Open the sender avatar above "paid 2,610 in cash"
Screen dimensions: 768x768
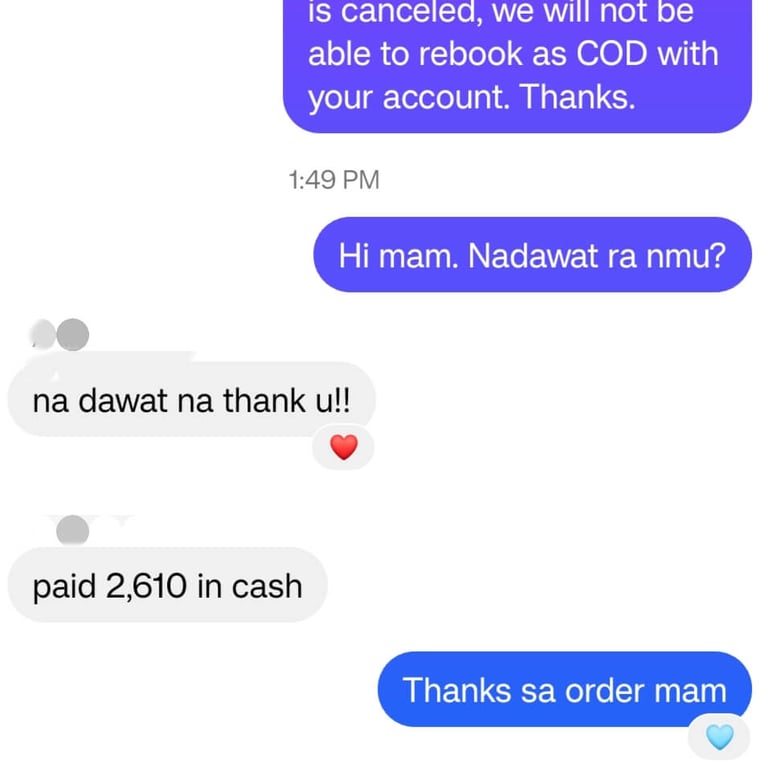coord(72,531)
